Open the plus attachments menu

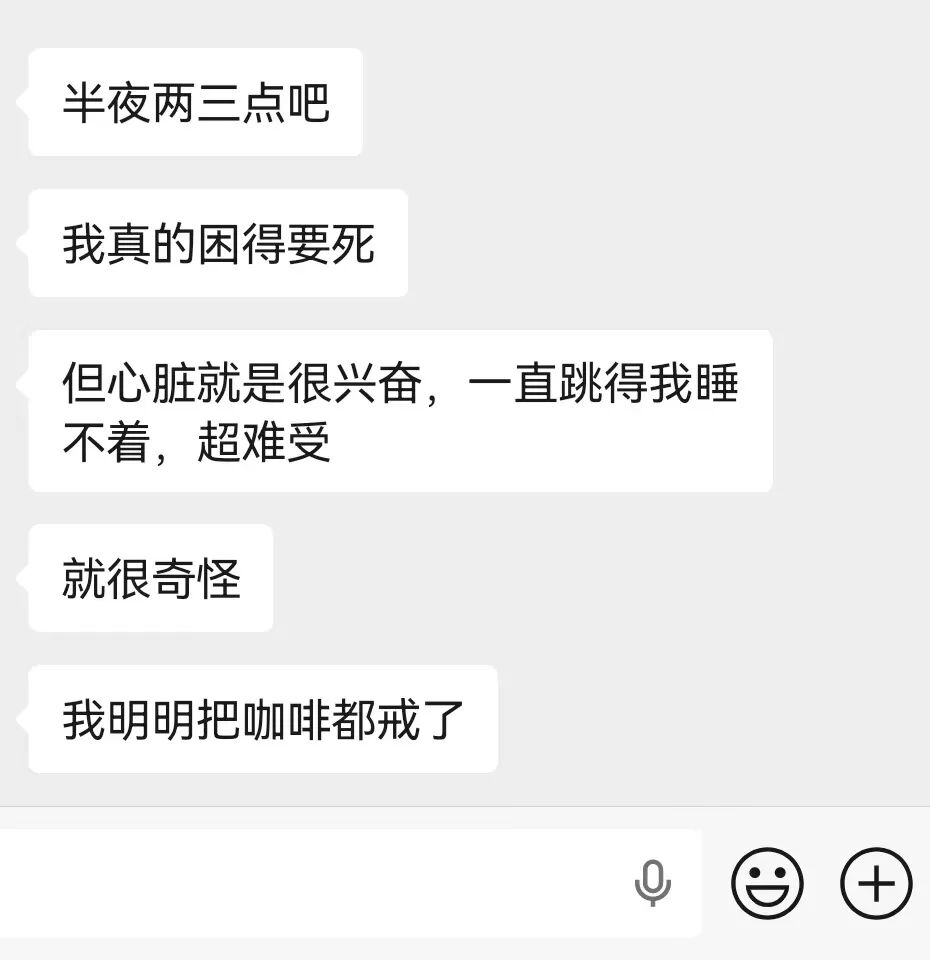tap(876, 884)
